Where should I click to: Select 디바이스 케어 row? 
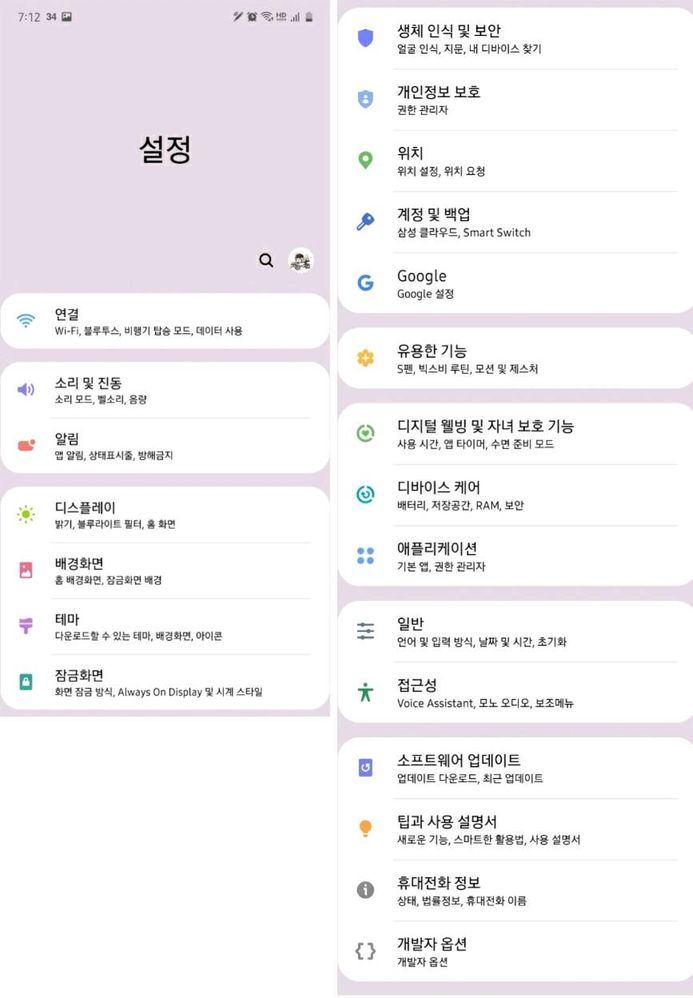point(515,495)
